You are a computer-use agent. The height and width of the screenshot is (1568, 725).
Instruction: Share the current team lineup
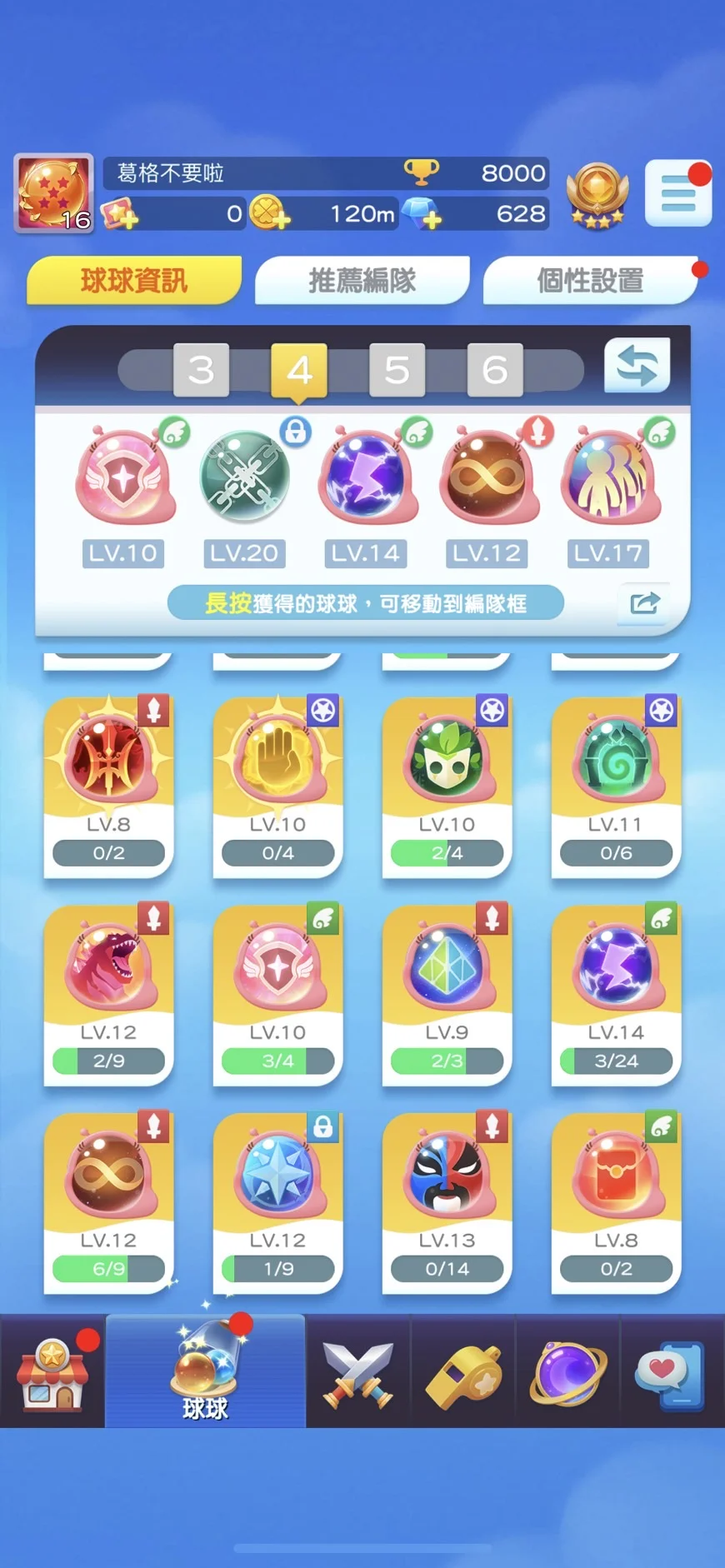click(644, 602)
